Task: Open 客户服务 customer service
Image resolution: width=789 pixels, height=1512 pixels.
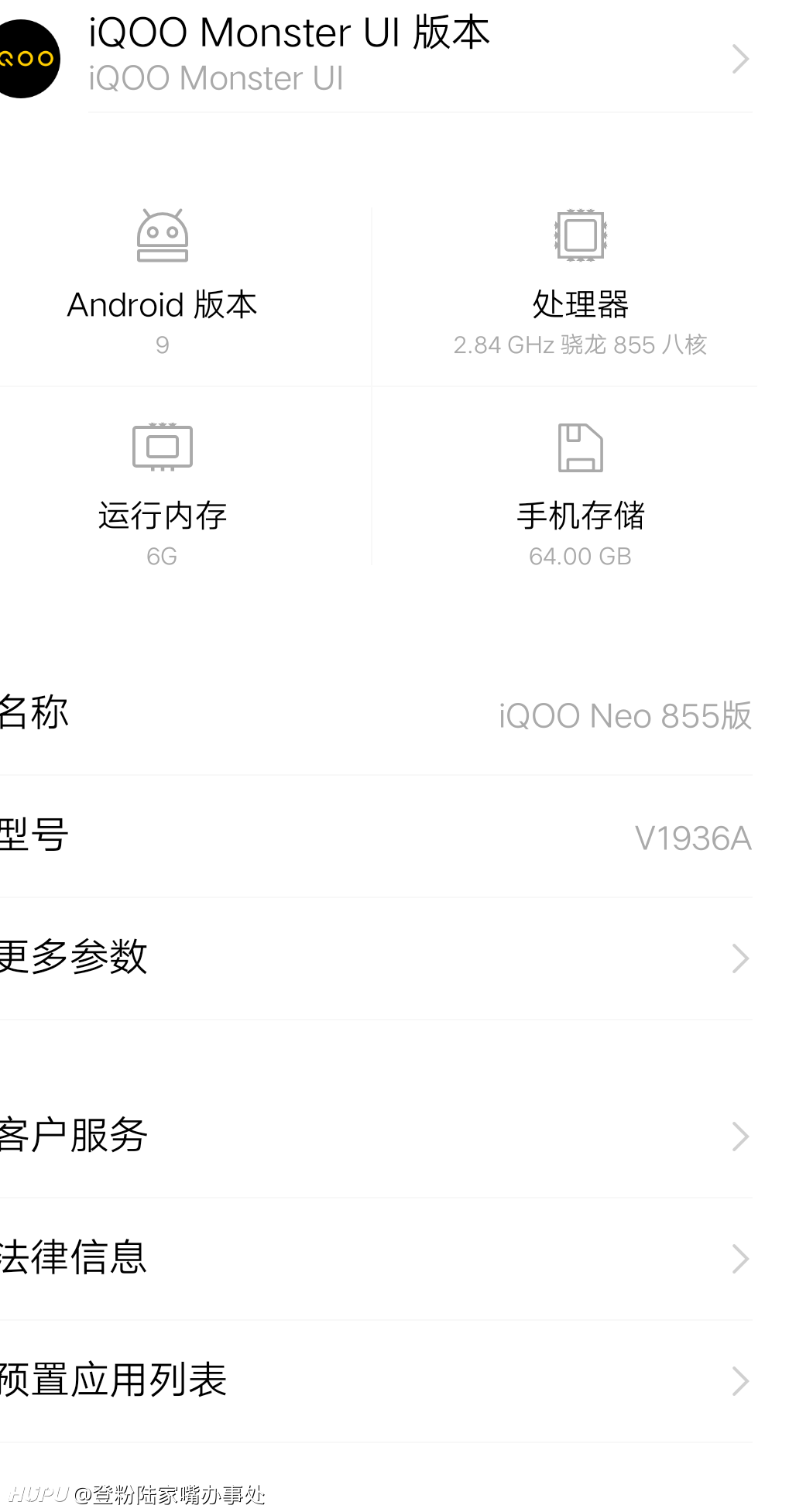Action: [376, 1137]
